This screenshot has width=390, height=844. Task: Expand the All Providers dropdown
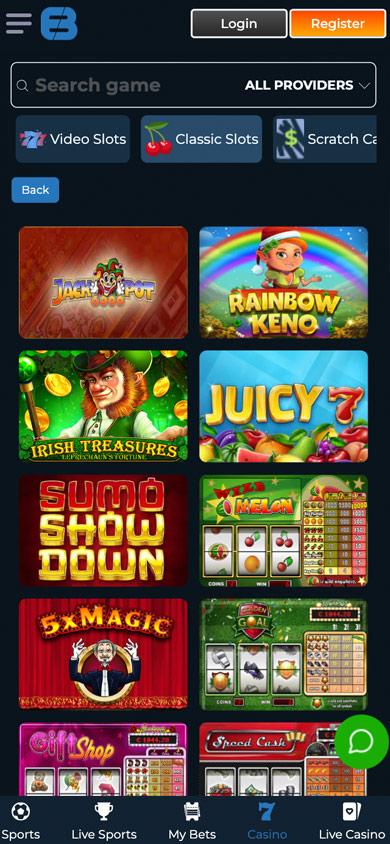tap(307, 85)
